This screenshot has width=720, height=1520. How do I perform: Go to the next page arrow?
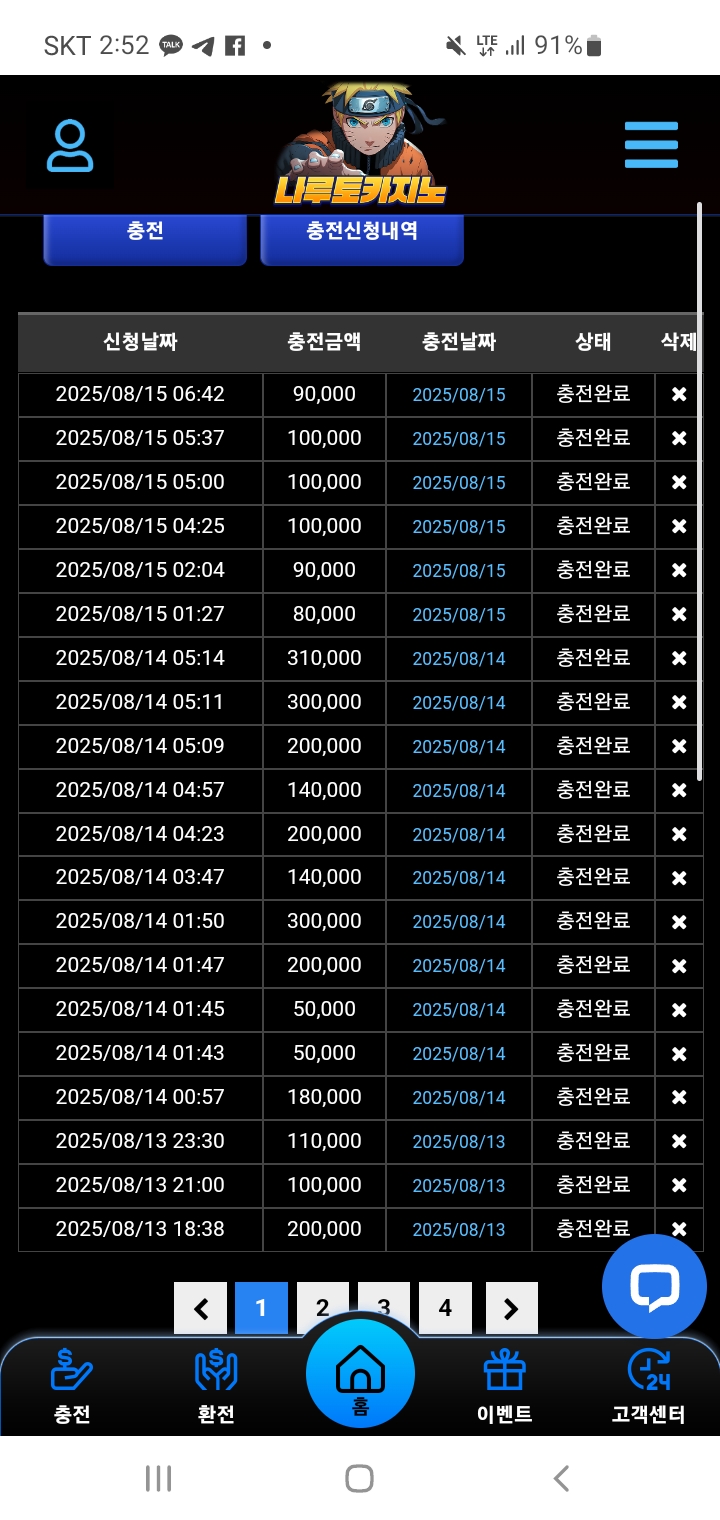click(x=511, y=1308)
